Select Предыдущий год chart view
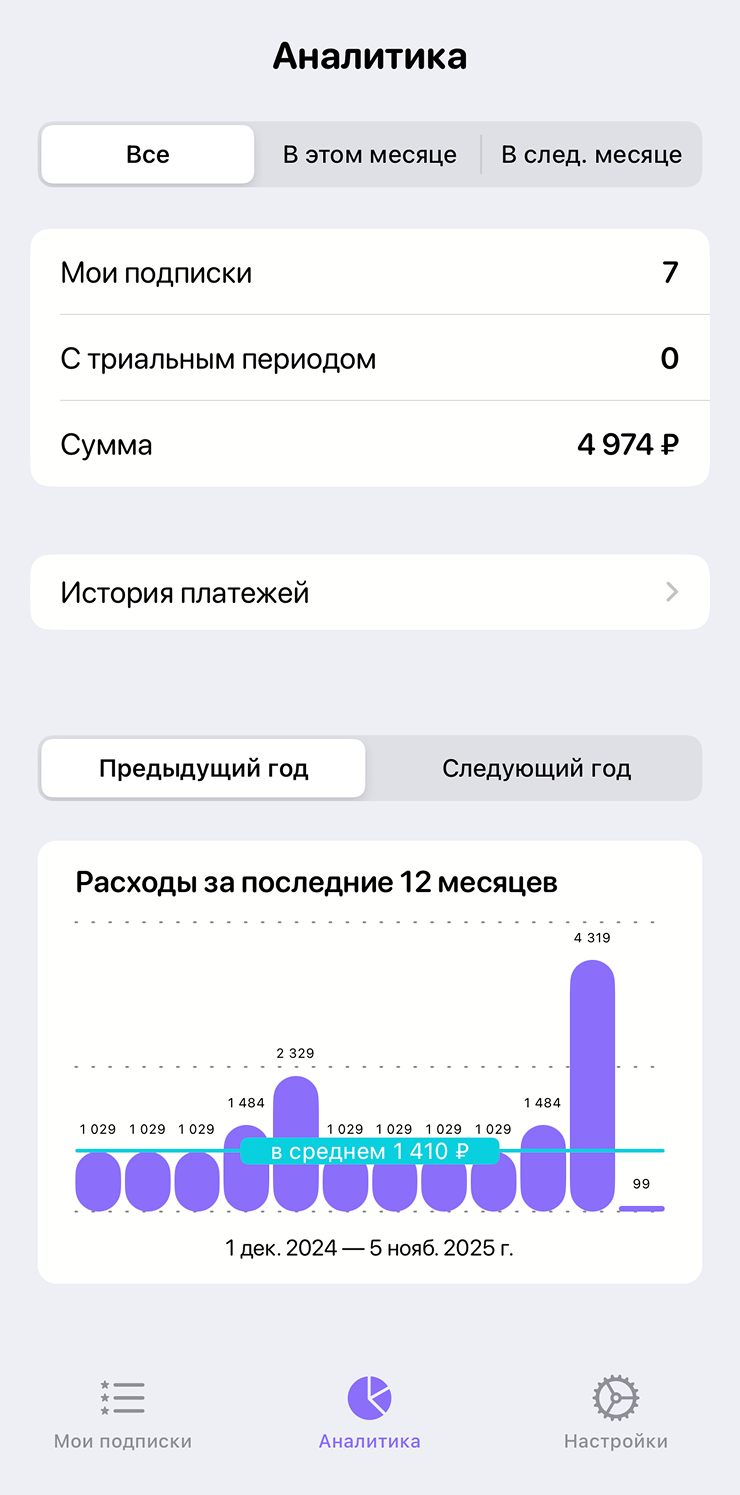Screen dimensions: 740x1495 coord(203,769)
